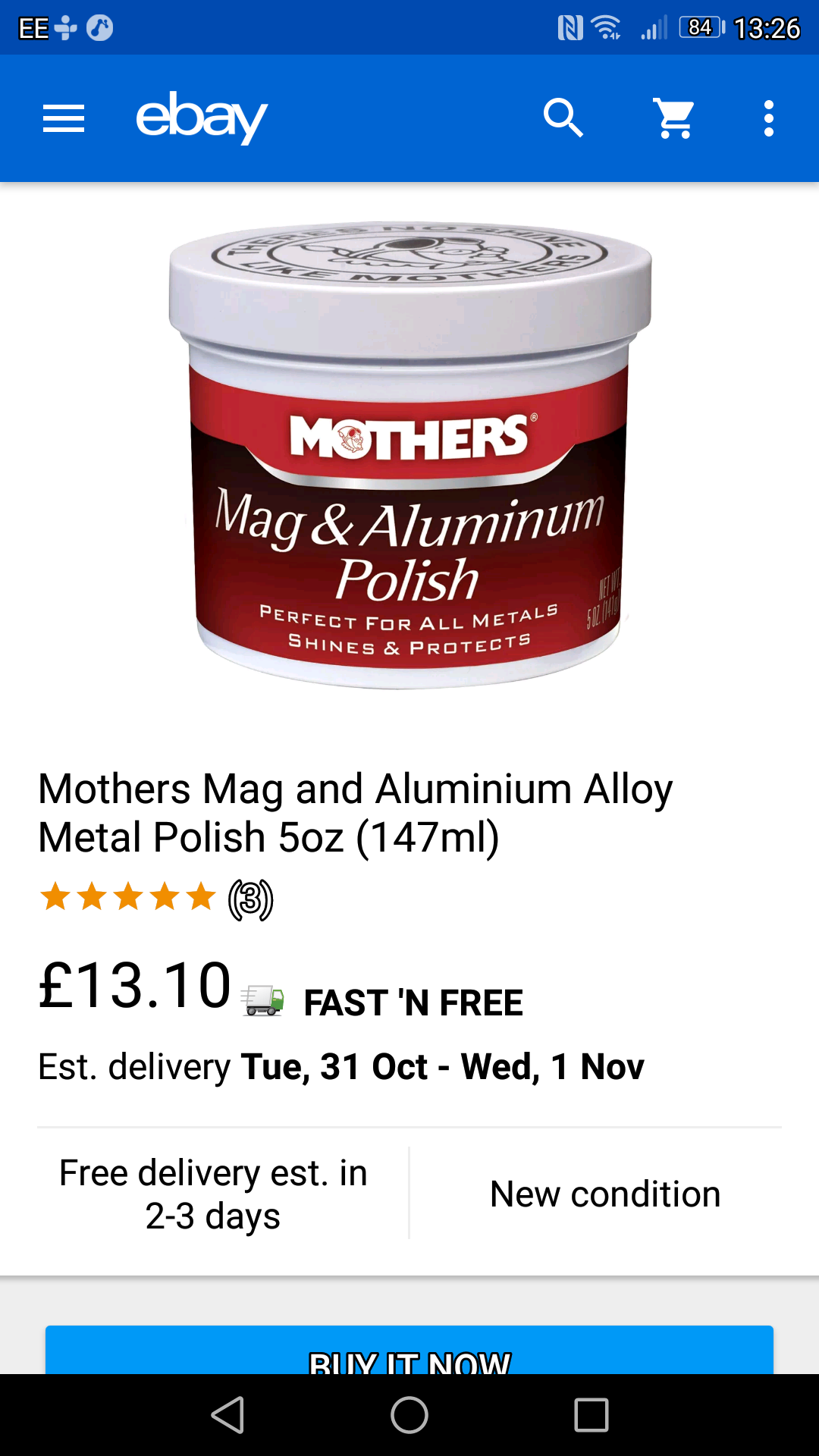Open the shopping cart
819x1456 pixels.
(x=674, y=119)
